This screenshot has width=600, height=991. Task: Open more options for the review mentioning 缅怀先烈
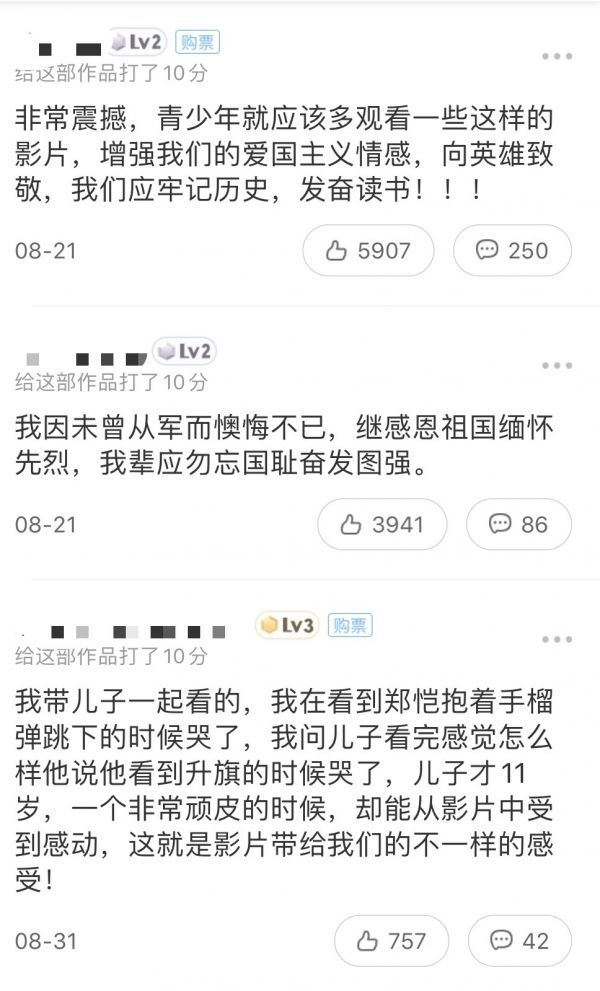(557, 365)
